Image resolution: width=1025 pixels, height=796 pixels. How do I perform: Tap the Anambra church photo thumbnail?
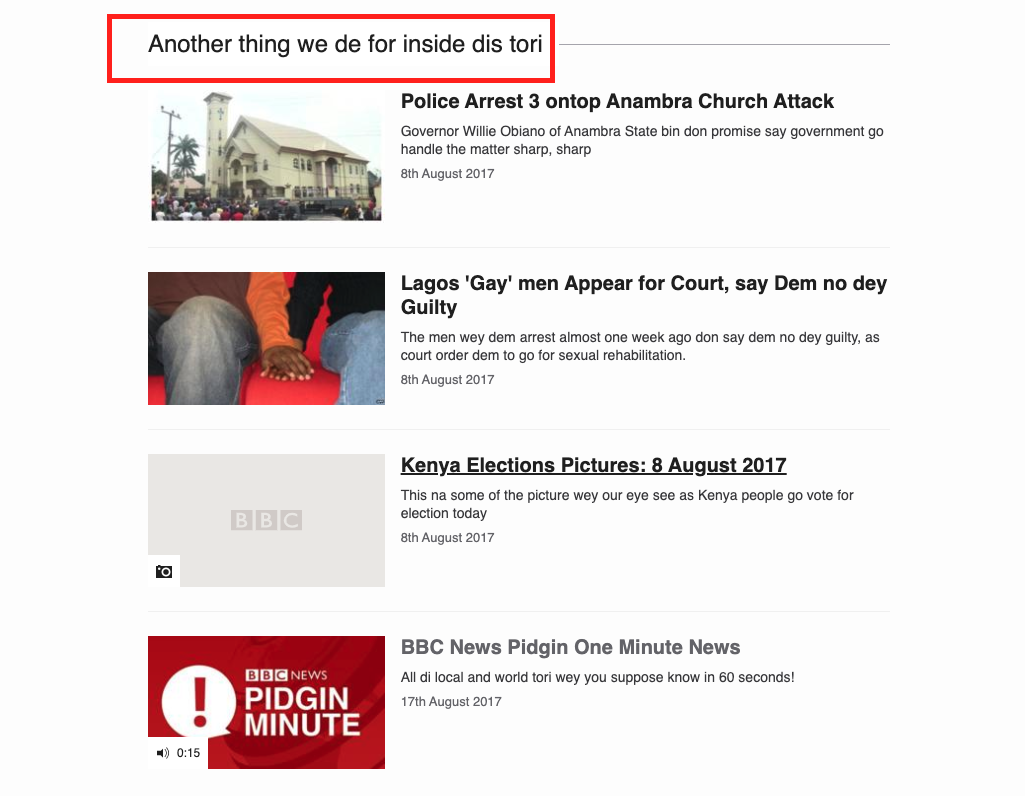point(266,156)
